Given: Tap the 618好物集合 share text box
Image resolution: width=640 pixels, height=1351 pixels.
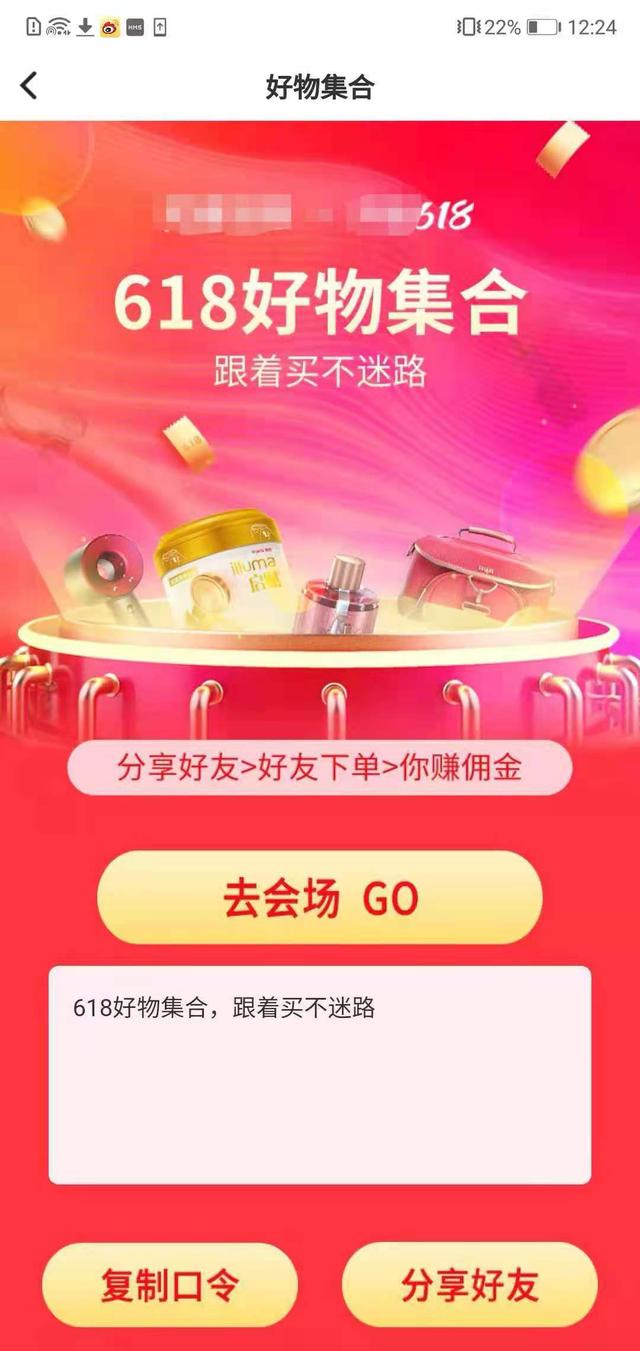Looking at the screenshot, I should 320,1075.
